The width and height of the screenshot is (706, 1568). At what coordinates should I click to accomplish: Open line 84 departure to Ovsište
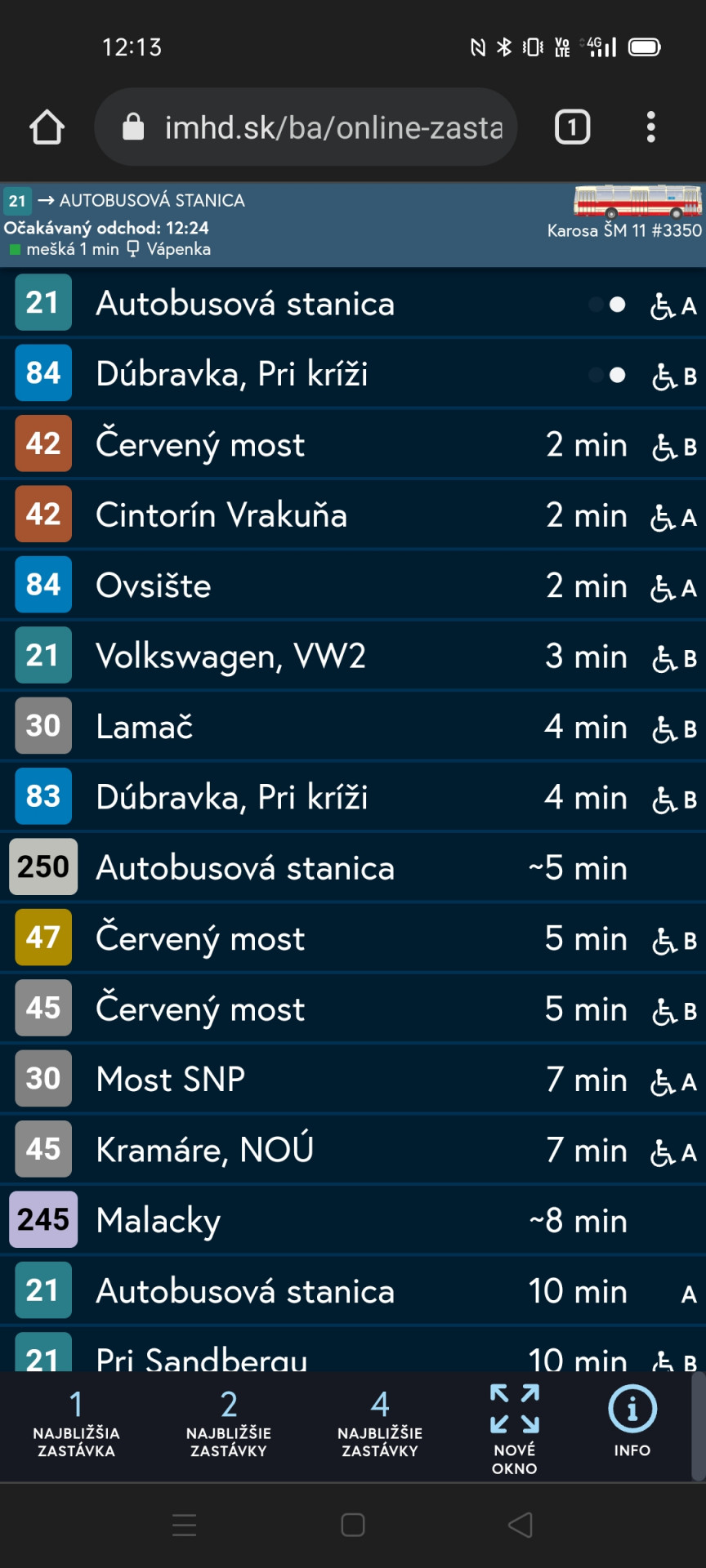[x=351, y=586]
